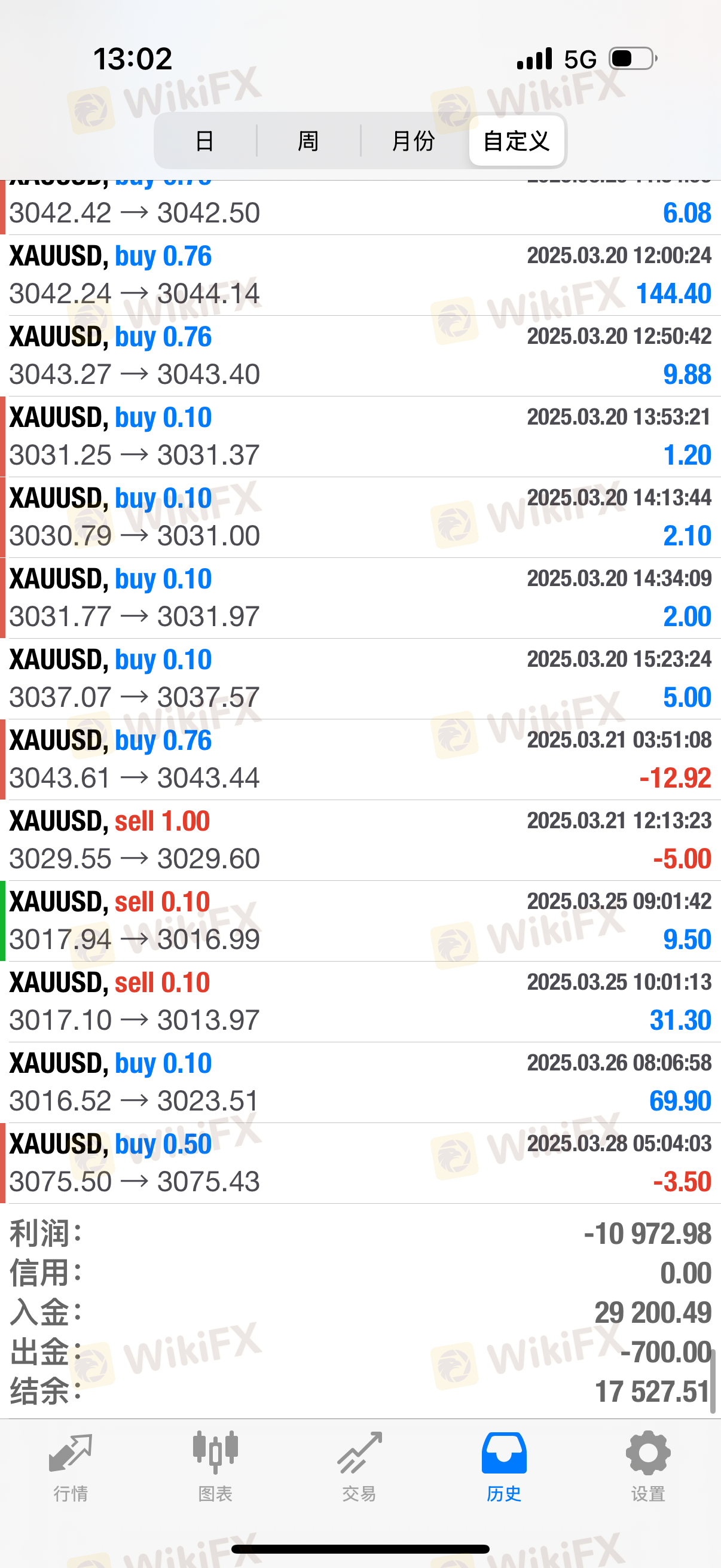Tap the 自定义 custom range segment

[x=517, y=141]
